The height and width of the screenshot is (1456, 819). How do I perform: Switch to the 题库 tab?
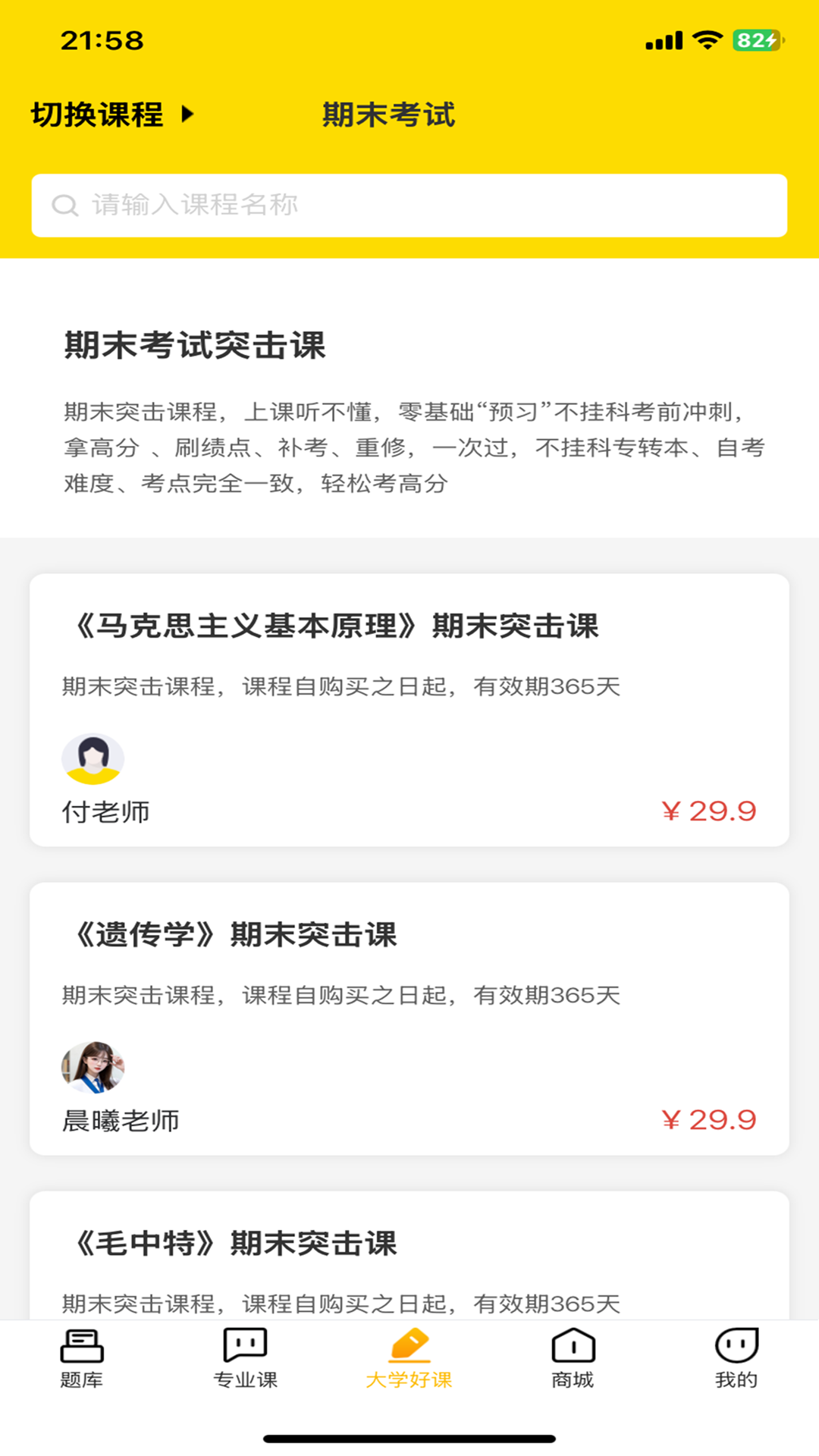tap(82, 1358)
